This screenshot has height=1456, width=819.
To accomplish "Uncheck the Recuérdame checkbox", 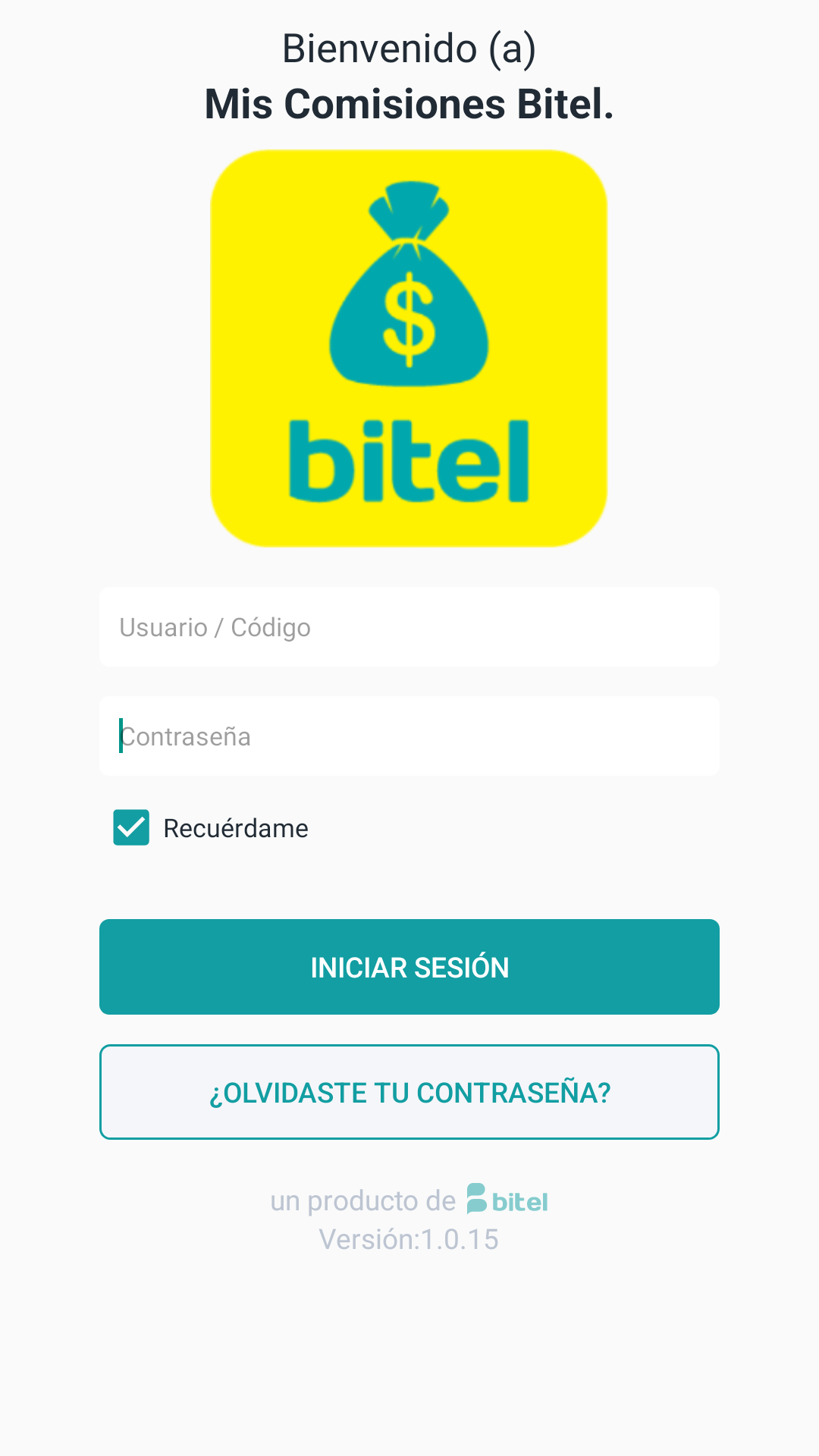I will click(131, 827).
